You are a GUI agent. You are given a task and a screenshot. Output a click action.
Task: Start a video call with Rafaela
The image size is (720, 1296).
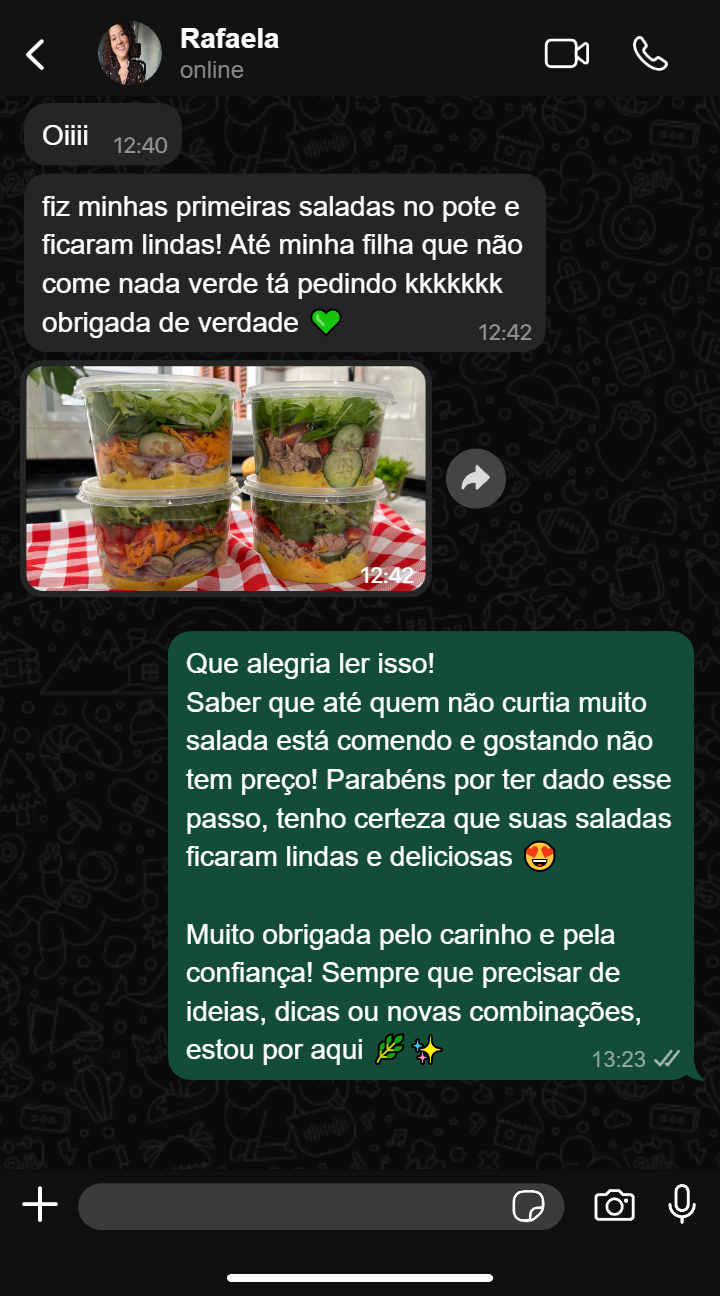566,54
